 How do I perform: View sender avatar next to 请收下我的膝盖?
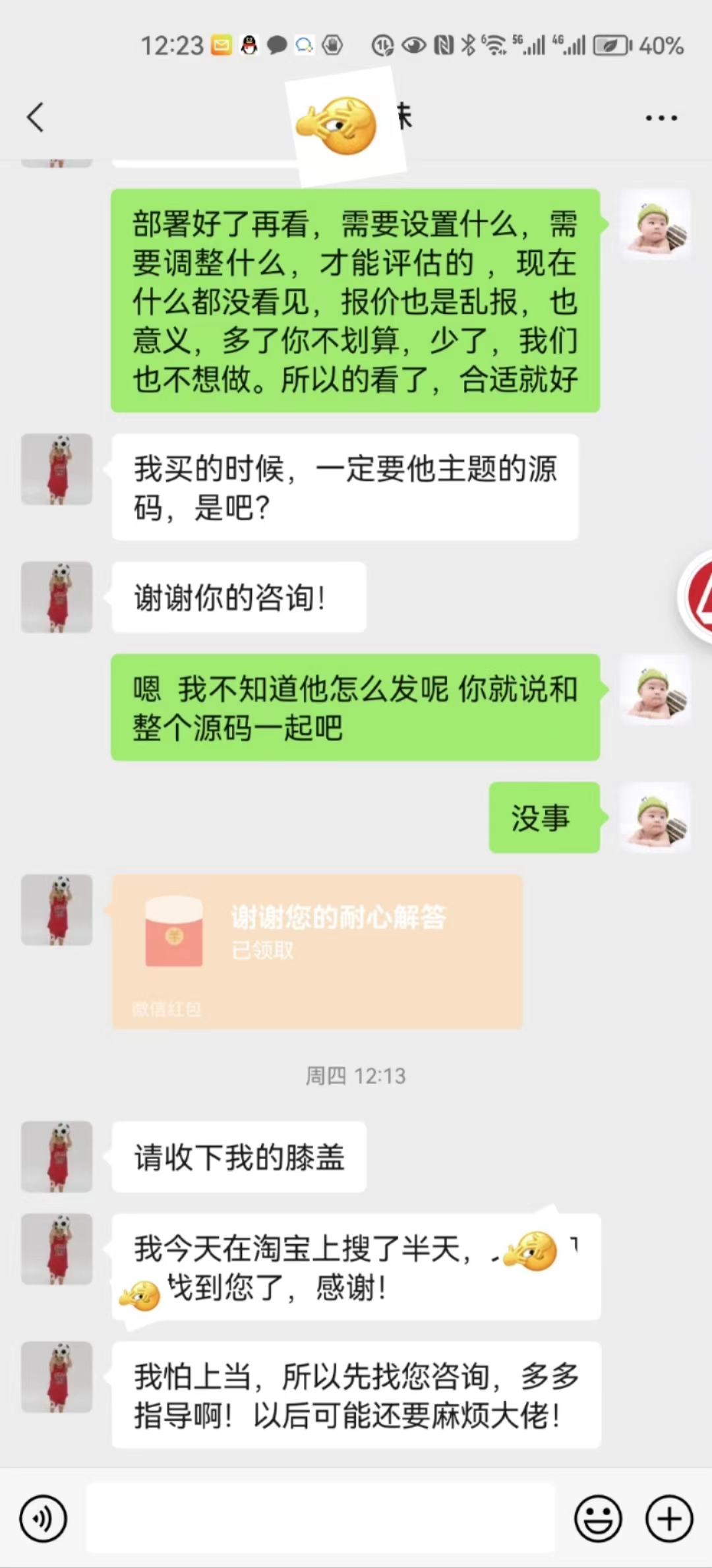pyautogui.click(x=57, y=1157)
